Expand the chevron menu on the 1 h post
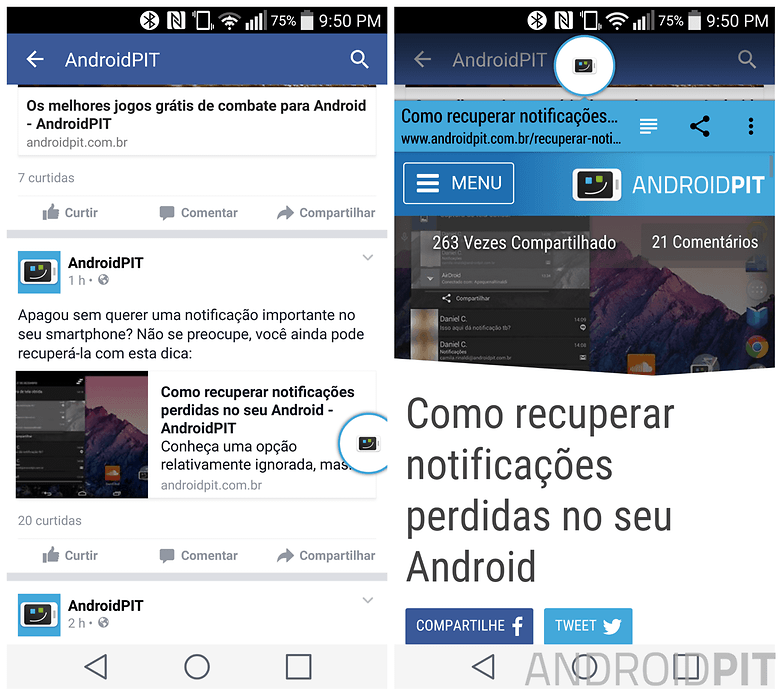Screen dimensions: 782x696 point(367,258)
